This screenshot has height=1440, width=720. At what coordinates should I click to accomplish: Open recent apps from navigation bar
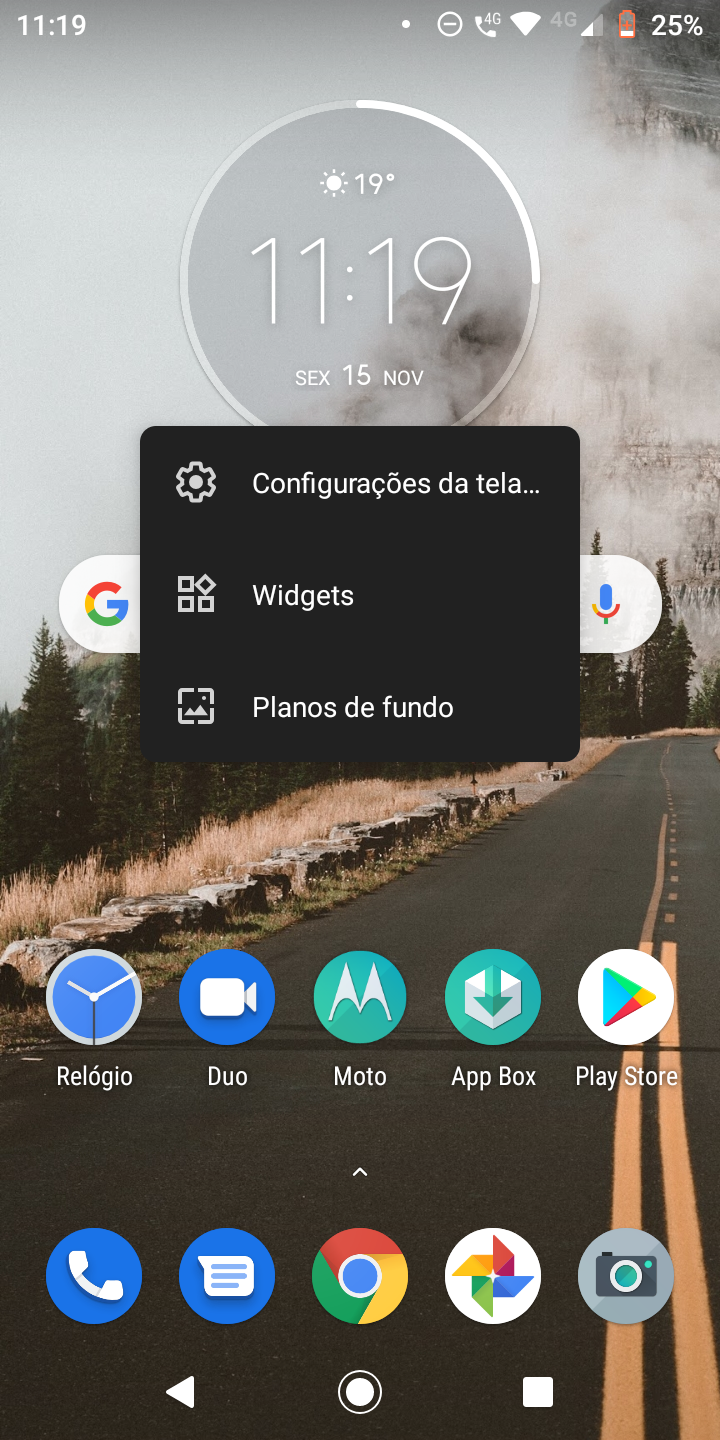pos(538,1391)
